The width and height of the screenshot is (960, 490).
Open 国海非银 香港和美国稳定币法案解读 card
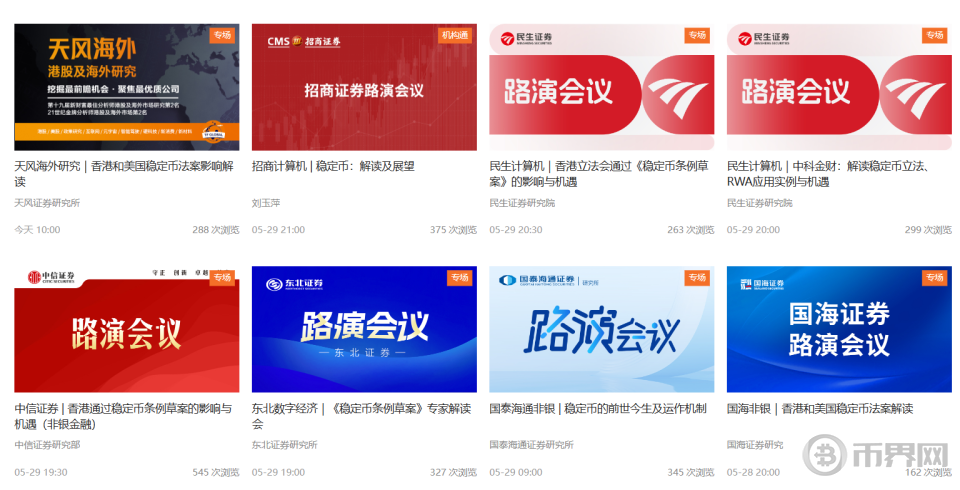[838, 329]
